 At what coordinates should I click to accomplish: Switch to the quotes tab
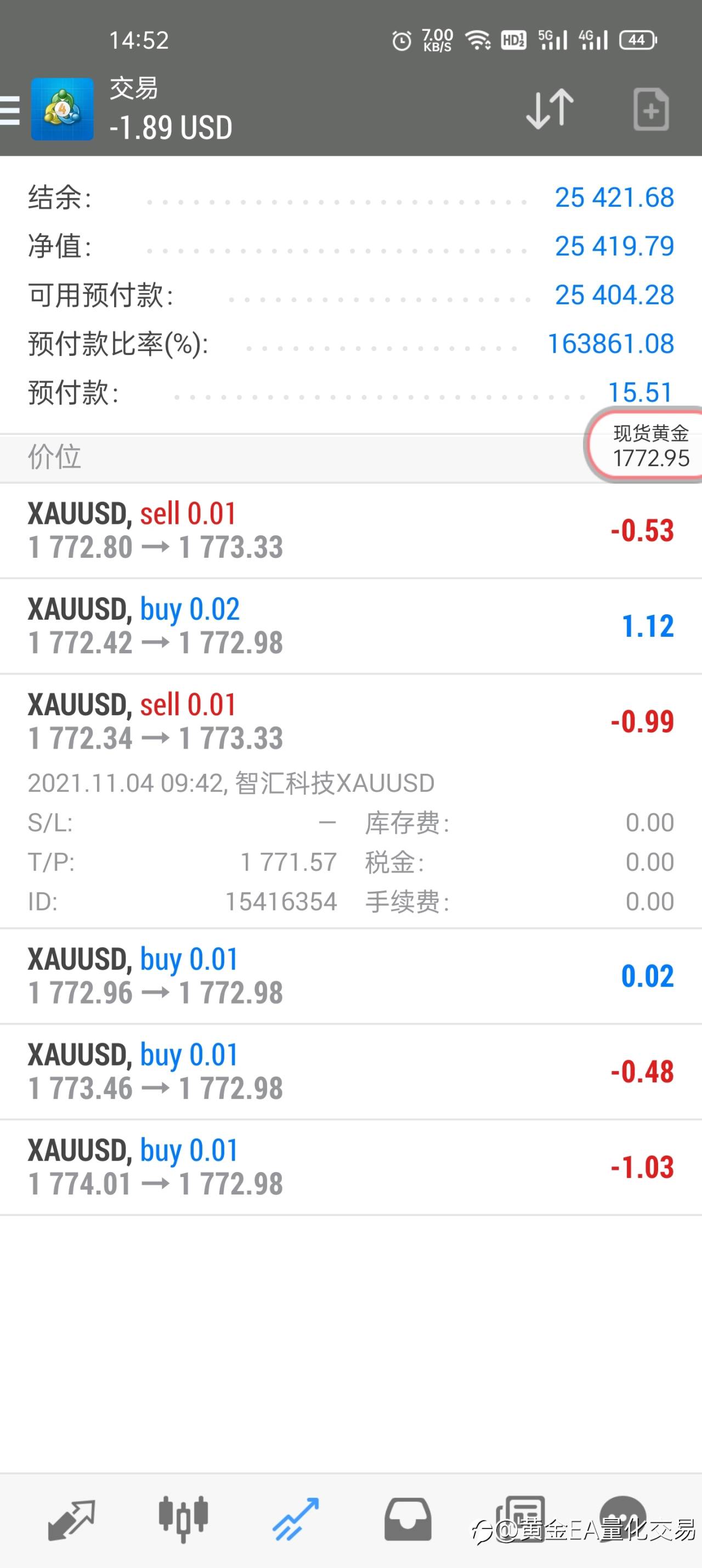point(71,1519)
